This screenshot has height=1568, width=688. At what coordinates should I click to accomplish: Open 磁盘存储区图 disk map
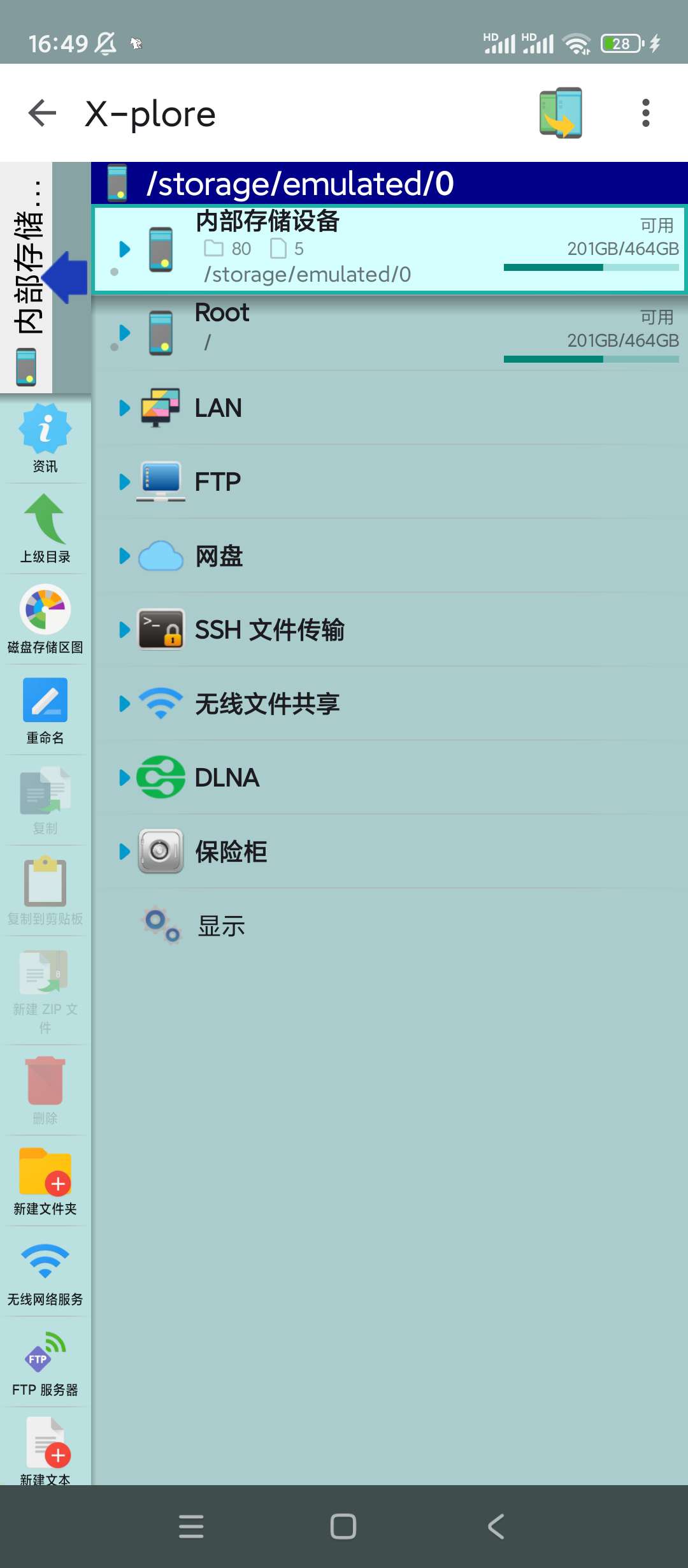45,619
